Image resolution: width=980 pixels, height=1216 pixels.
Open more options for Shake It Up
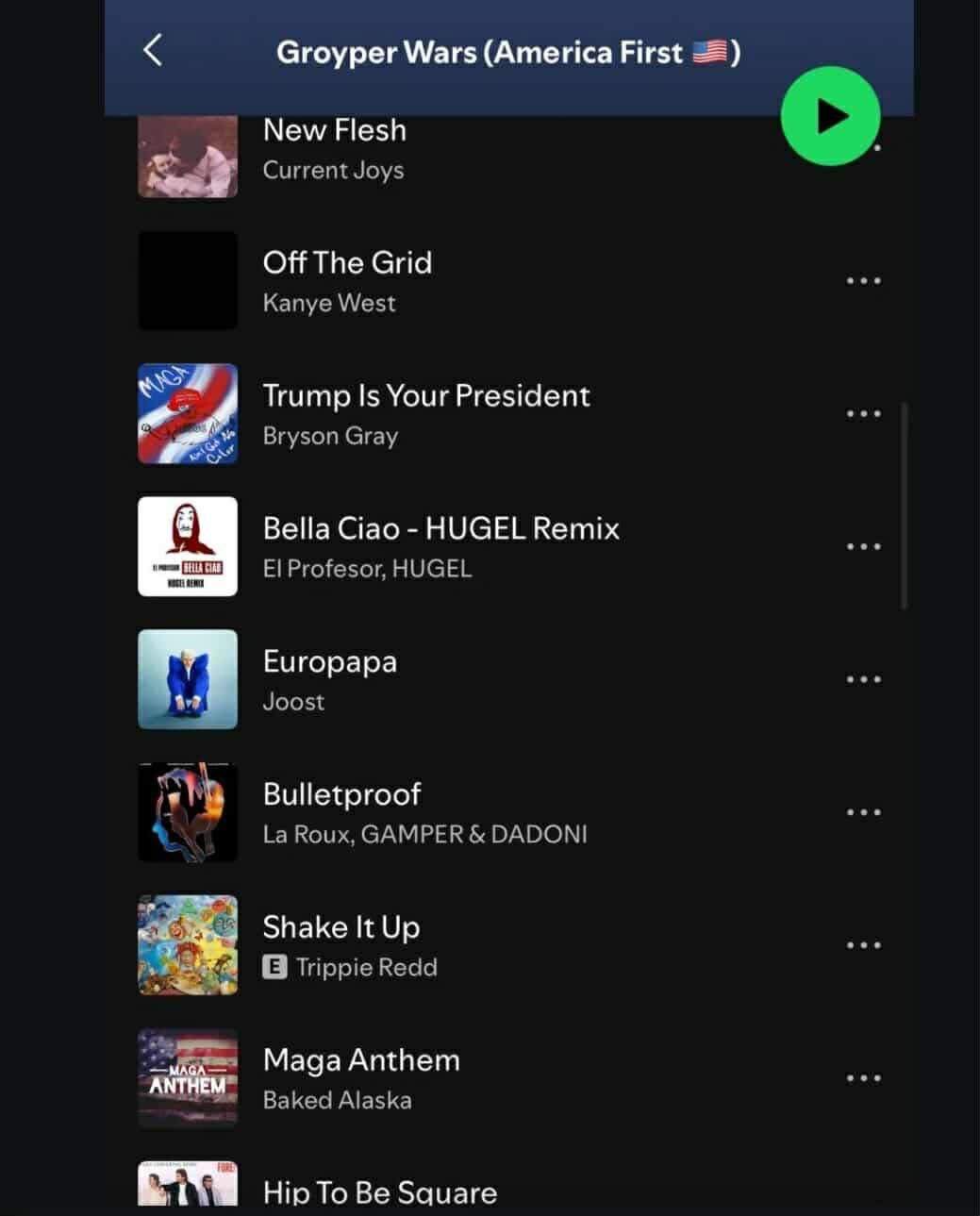pyautogui.click(x=863, y=945)
